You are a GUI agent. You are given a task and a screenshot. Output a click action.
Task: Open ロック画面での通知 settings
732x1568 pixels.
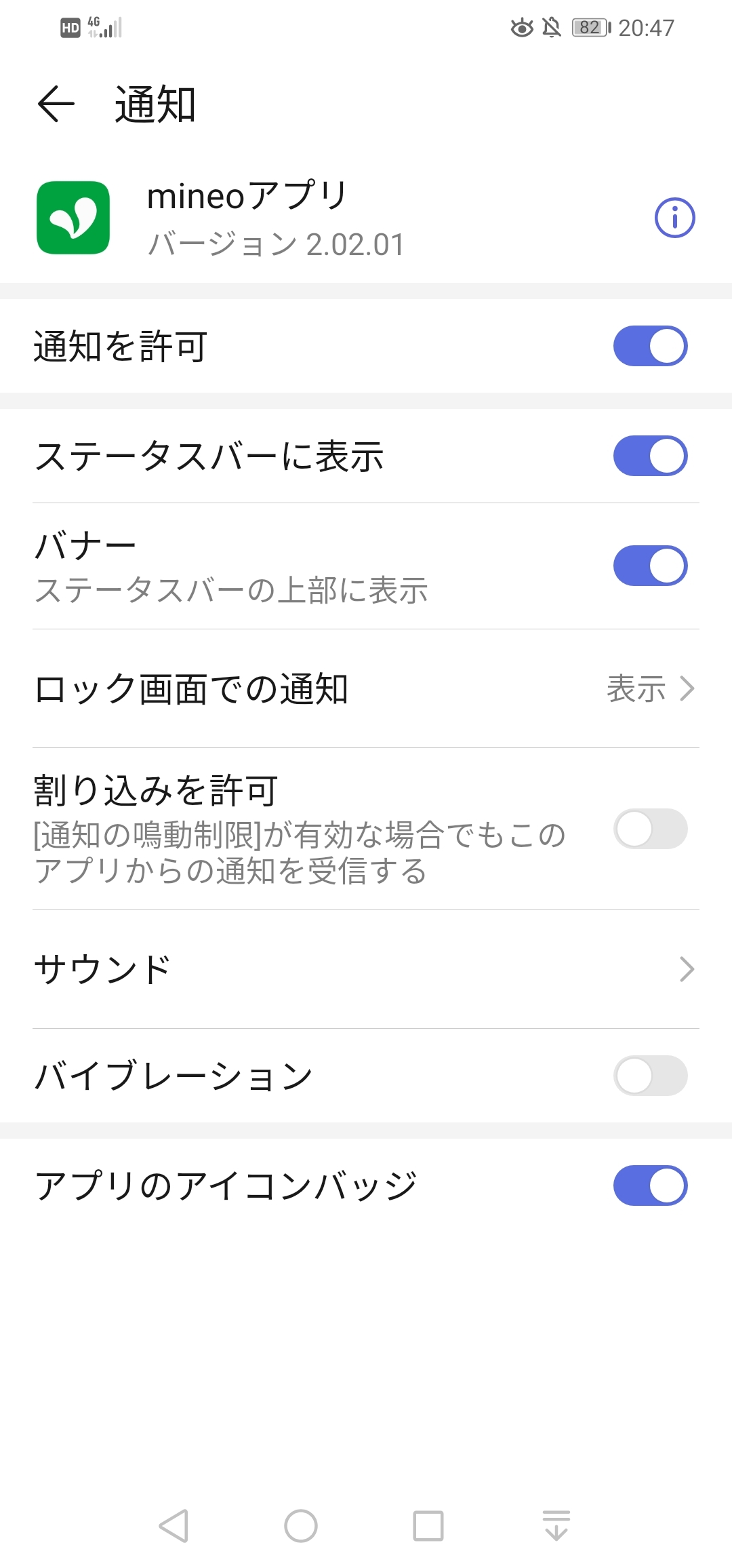(366, 689)
